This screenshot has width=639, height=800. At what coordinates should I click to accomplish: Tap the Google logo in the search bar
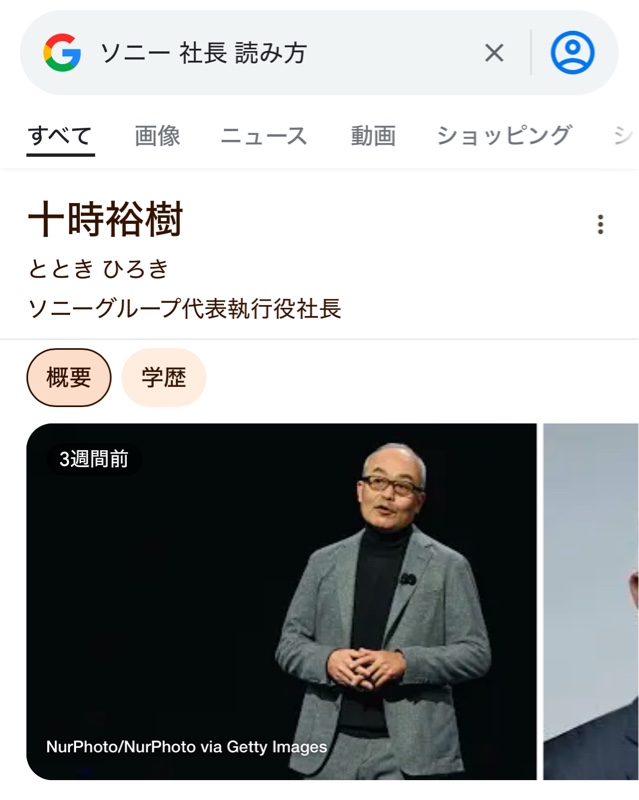point(62,53)
